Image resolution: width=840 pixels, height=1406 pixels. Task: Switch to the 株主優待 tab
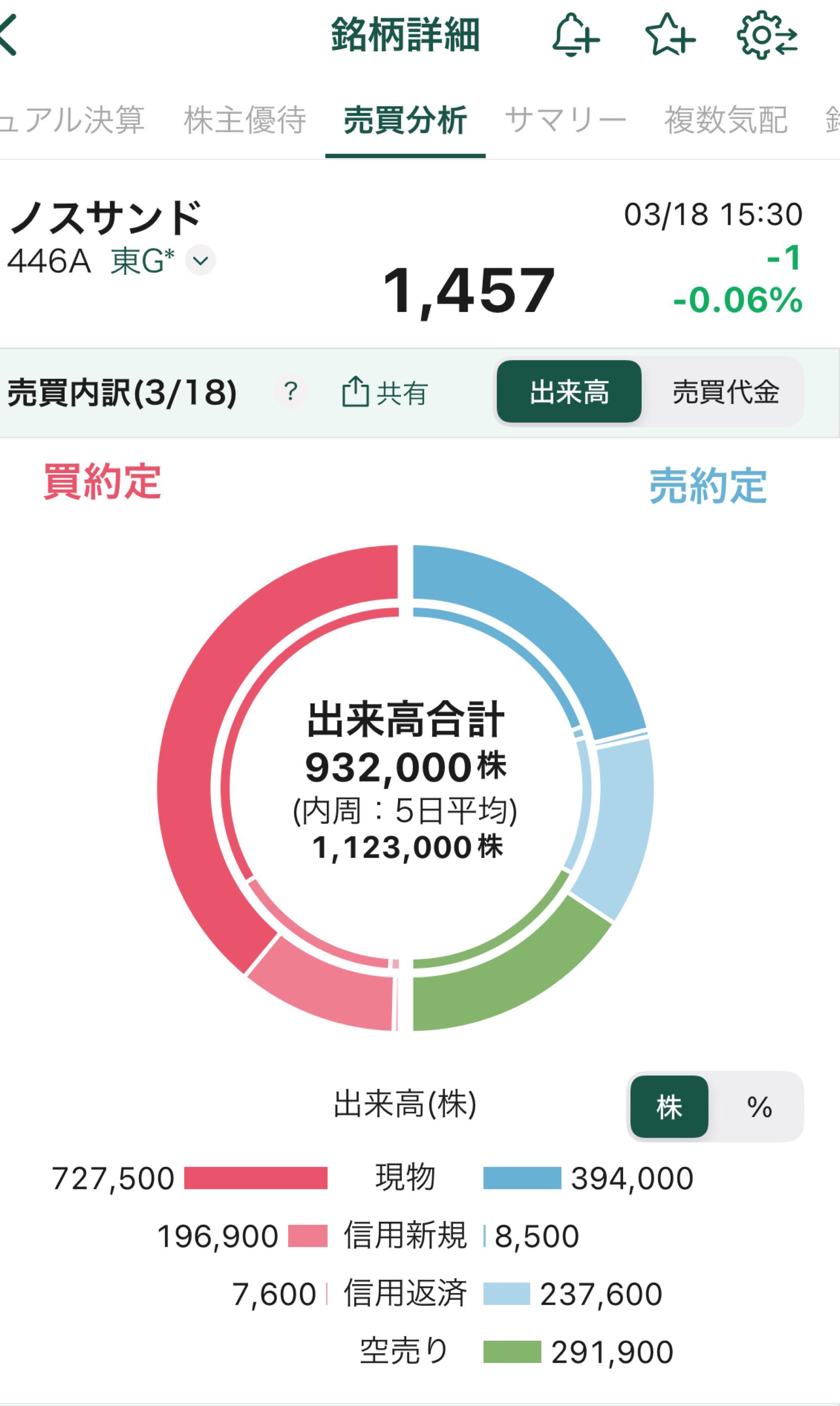[244, 120]
